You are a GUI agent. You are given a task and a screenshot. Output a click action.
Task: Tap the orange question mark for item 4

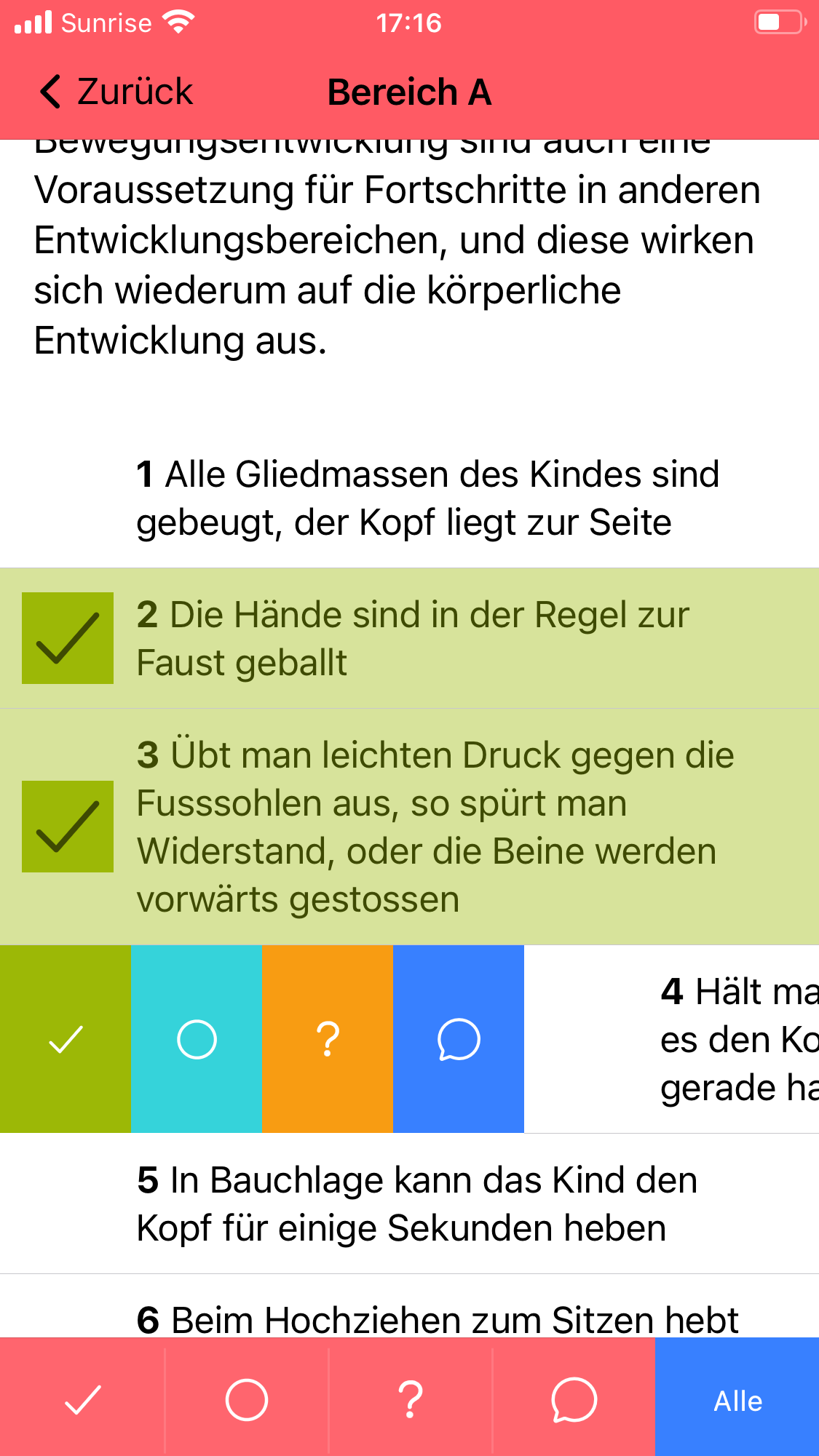click(x=327, y=1039)
